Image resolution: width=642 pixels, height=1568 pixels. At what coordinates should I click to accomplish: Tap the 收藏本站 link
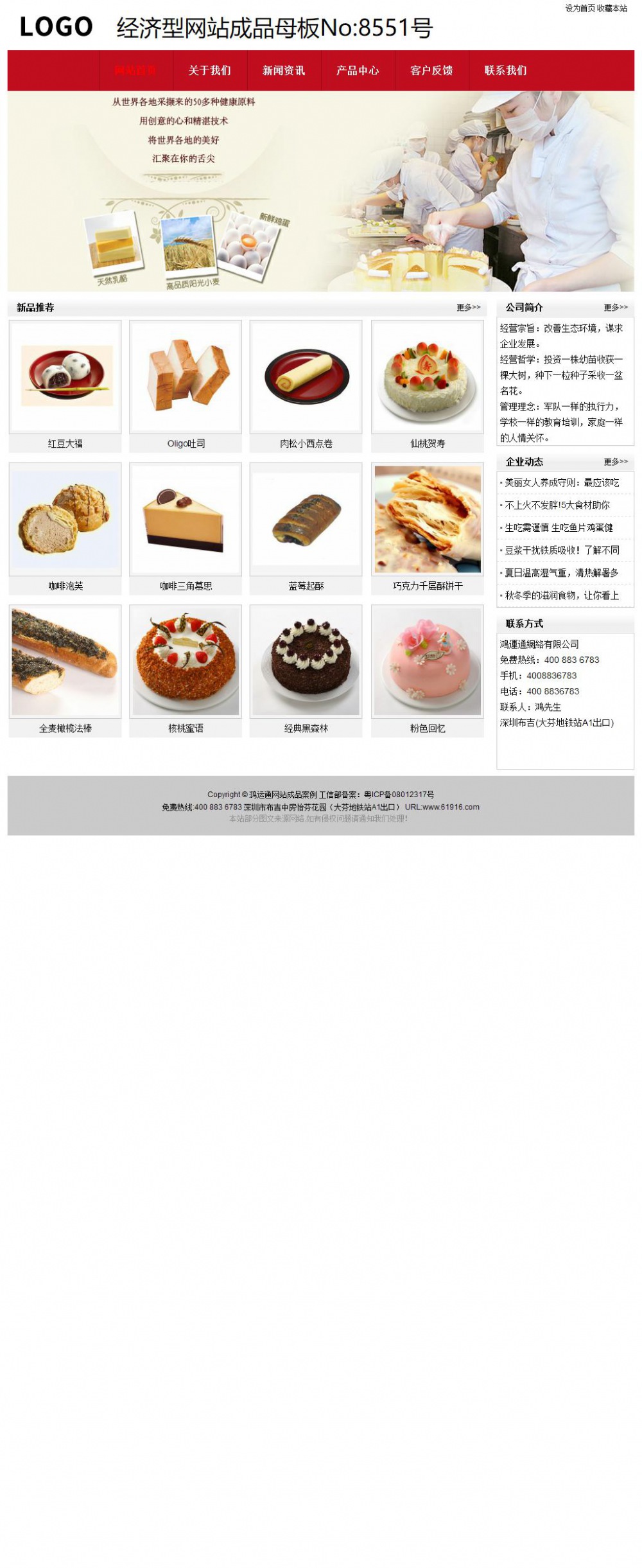pos(612,8)
